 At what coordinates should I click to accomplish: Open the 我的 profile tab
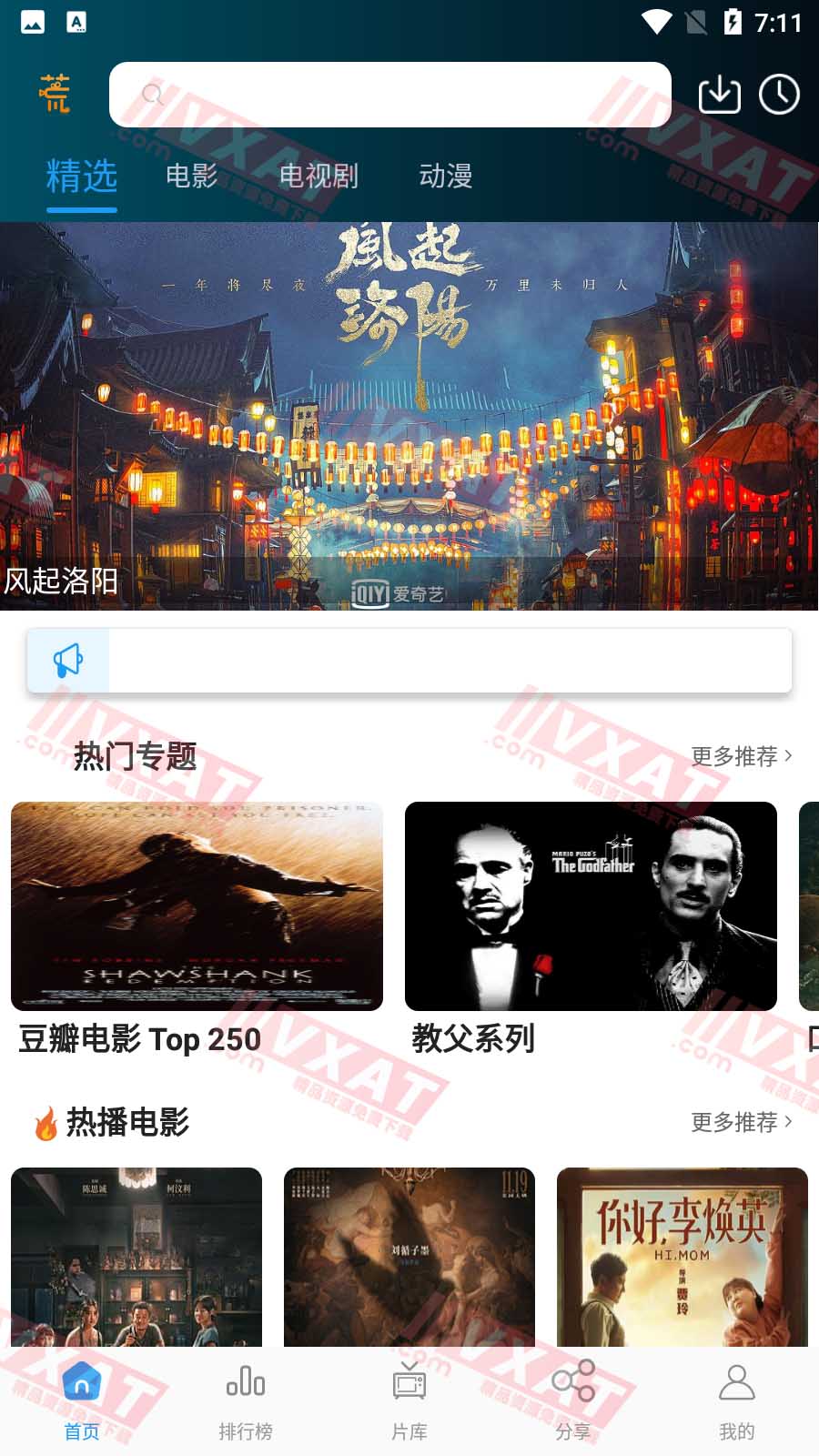(736, 1401)
